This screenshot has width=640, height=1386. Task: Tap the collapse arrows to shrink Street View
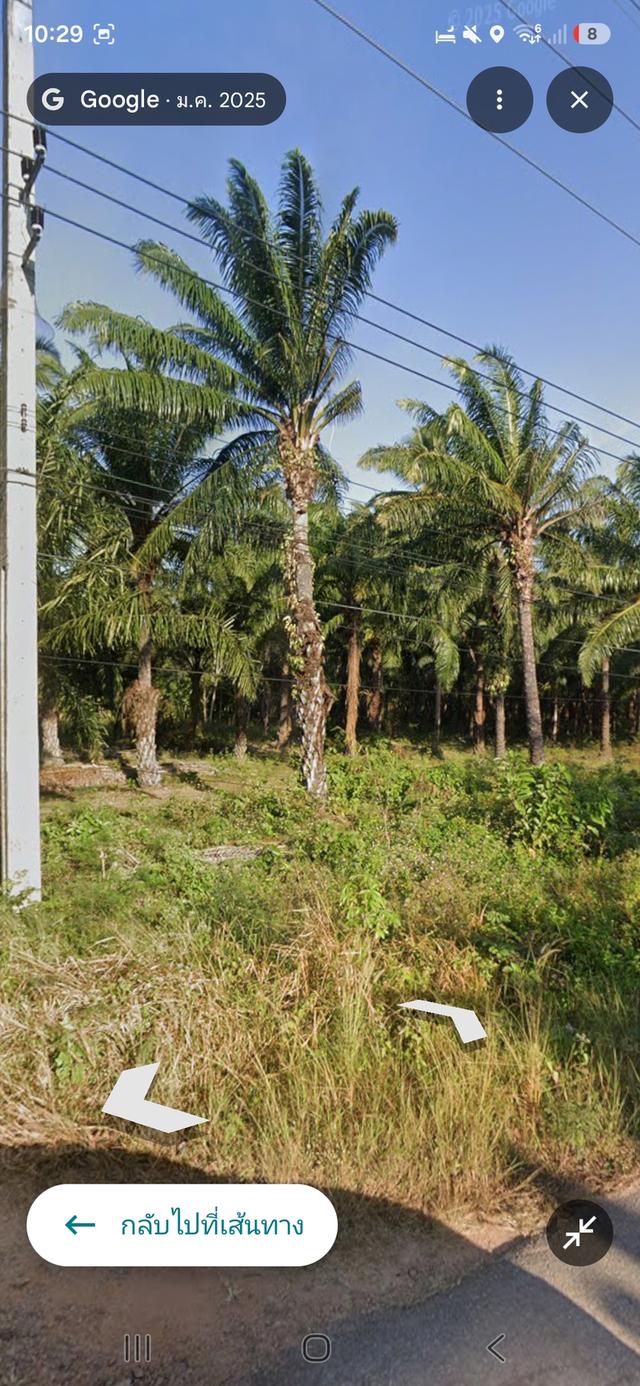coord(580,1233)
